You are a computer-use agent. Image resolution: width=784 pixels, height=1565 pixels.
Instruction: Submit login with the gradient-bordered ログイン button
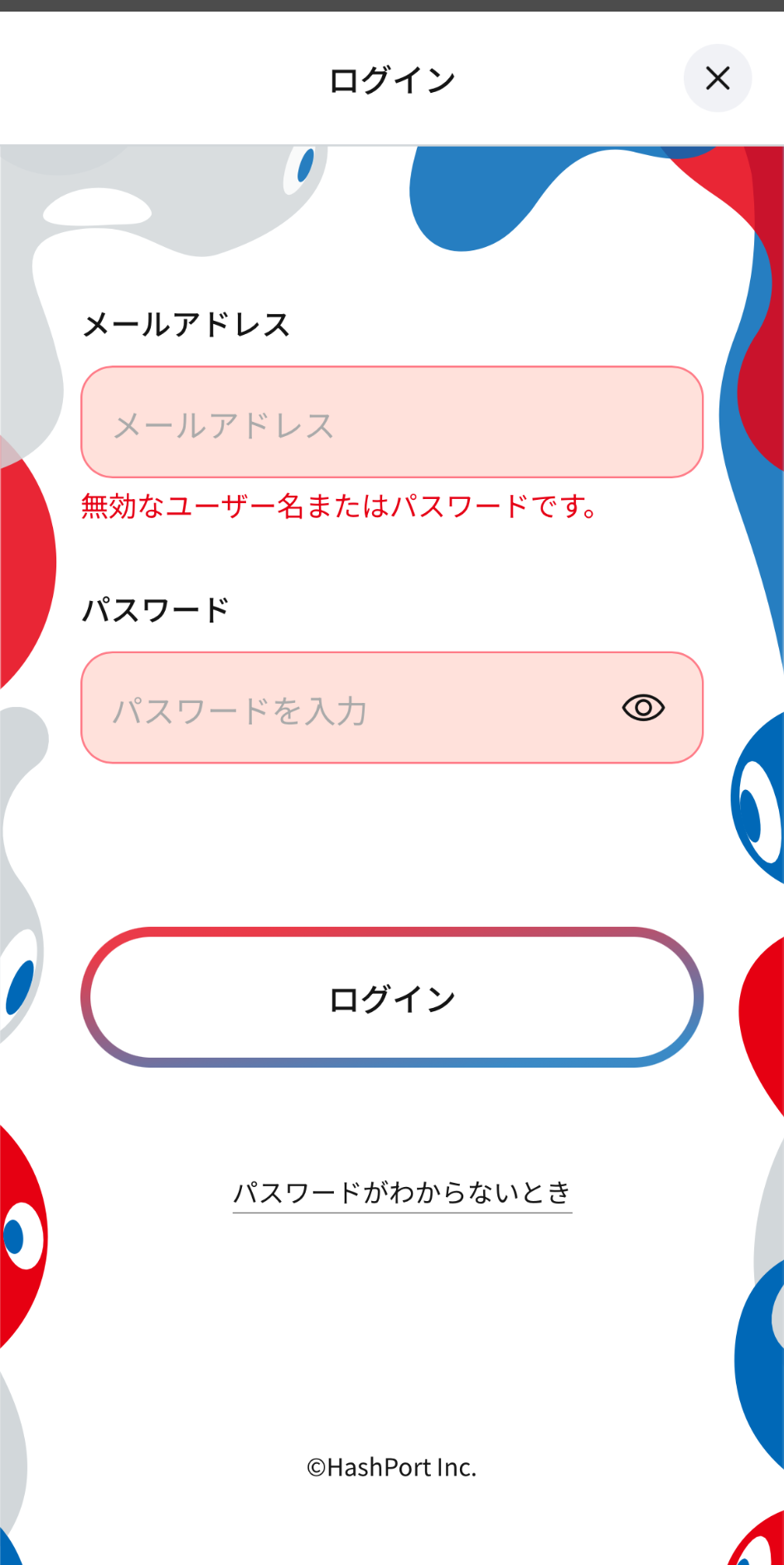pyautogui.click(x=391, y=997)
